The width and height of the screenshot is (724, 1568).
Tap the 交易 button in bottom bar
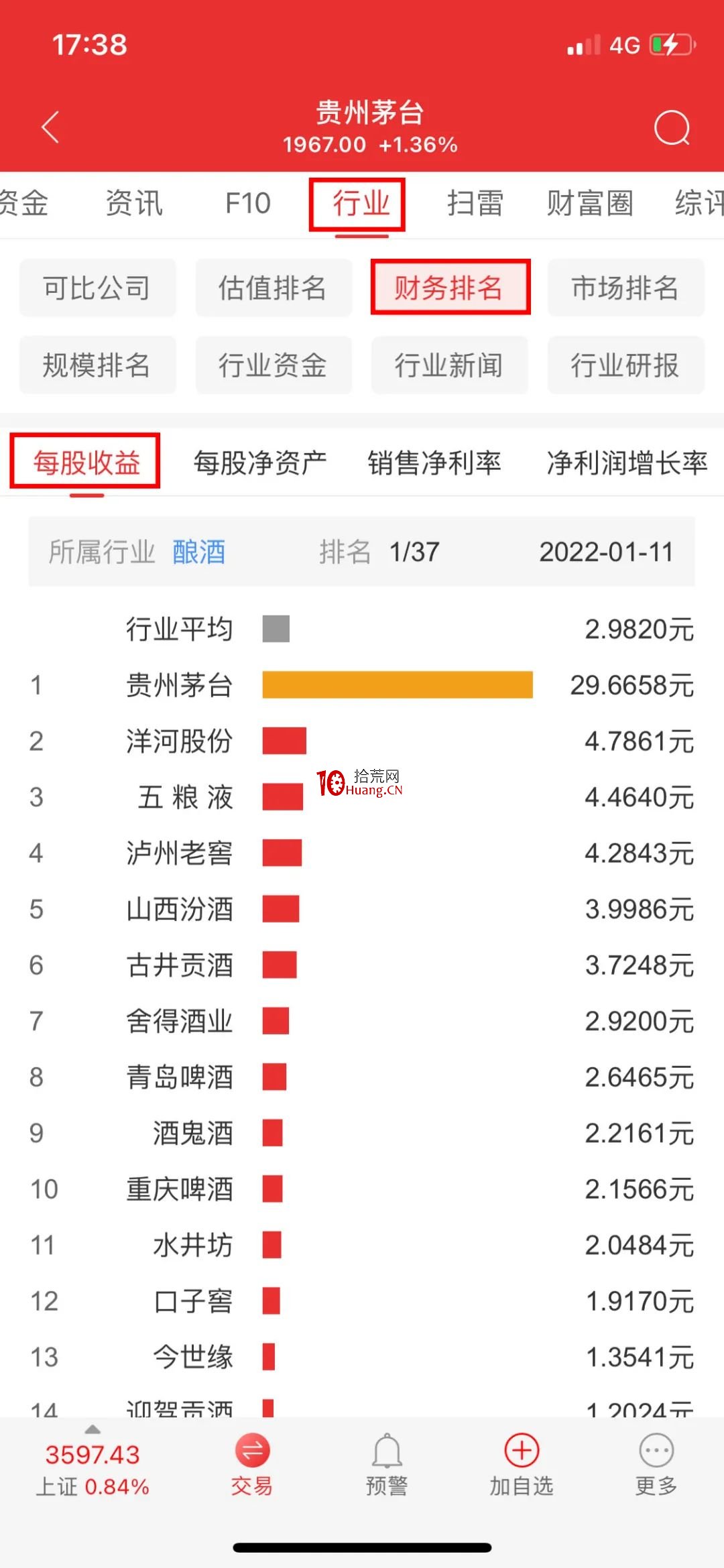pyautogui.click(x=252, y=1465)
